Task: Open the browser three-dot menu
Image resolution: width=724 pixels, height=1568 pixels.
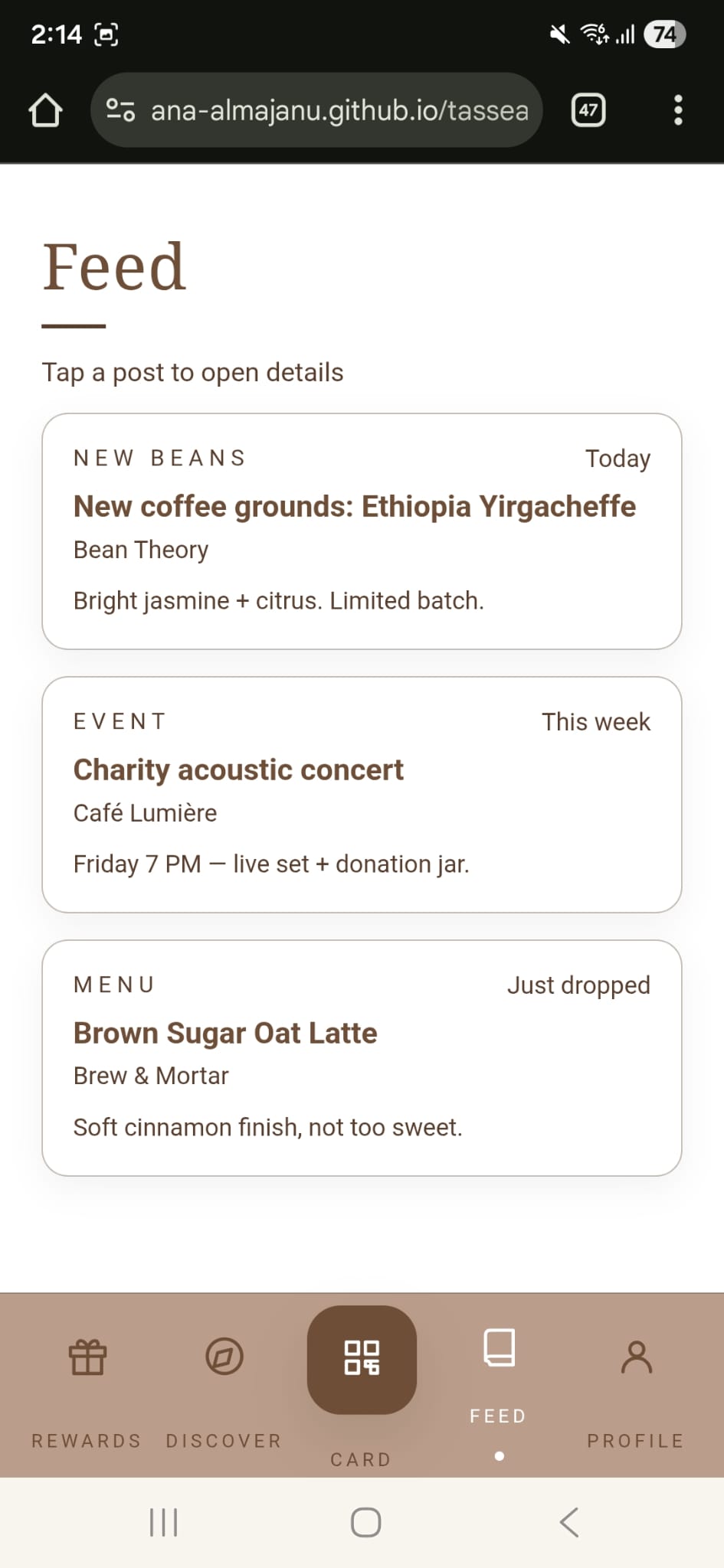Action: pos(678,110)
